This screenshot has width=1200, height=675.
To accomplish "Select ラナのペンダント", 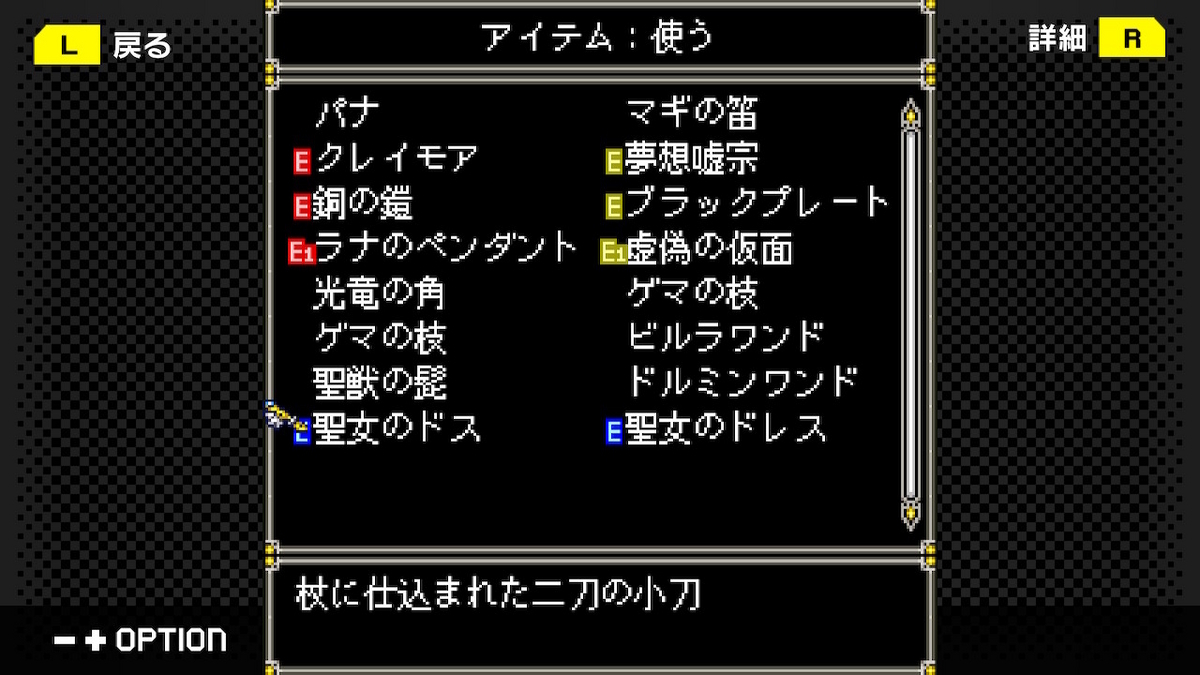I will (445, 248).
